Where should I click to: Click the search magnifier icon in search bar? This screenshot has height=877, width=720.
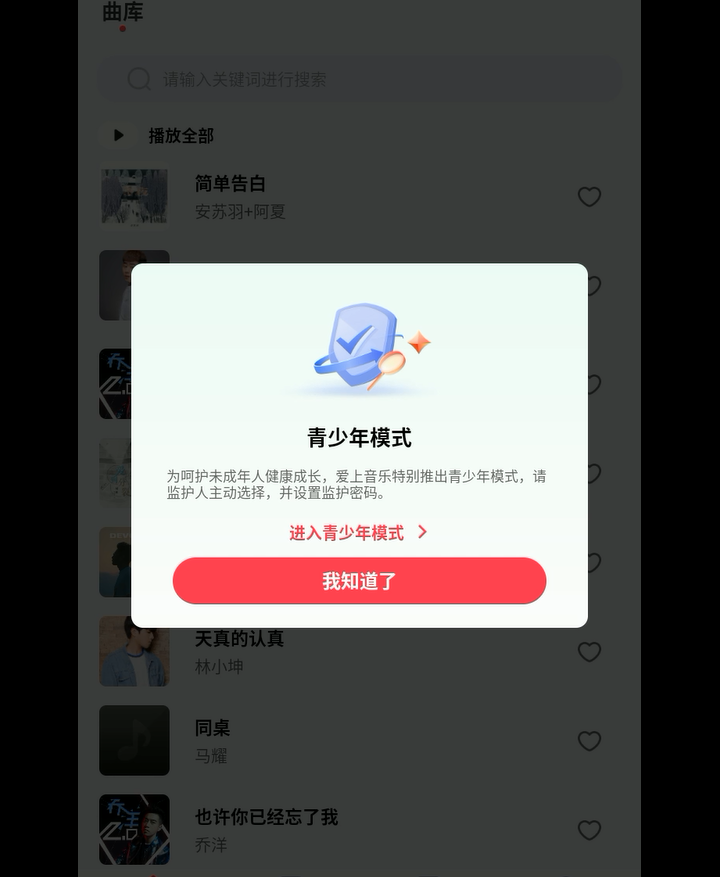(138, 80)
